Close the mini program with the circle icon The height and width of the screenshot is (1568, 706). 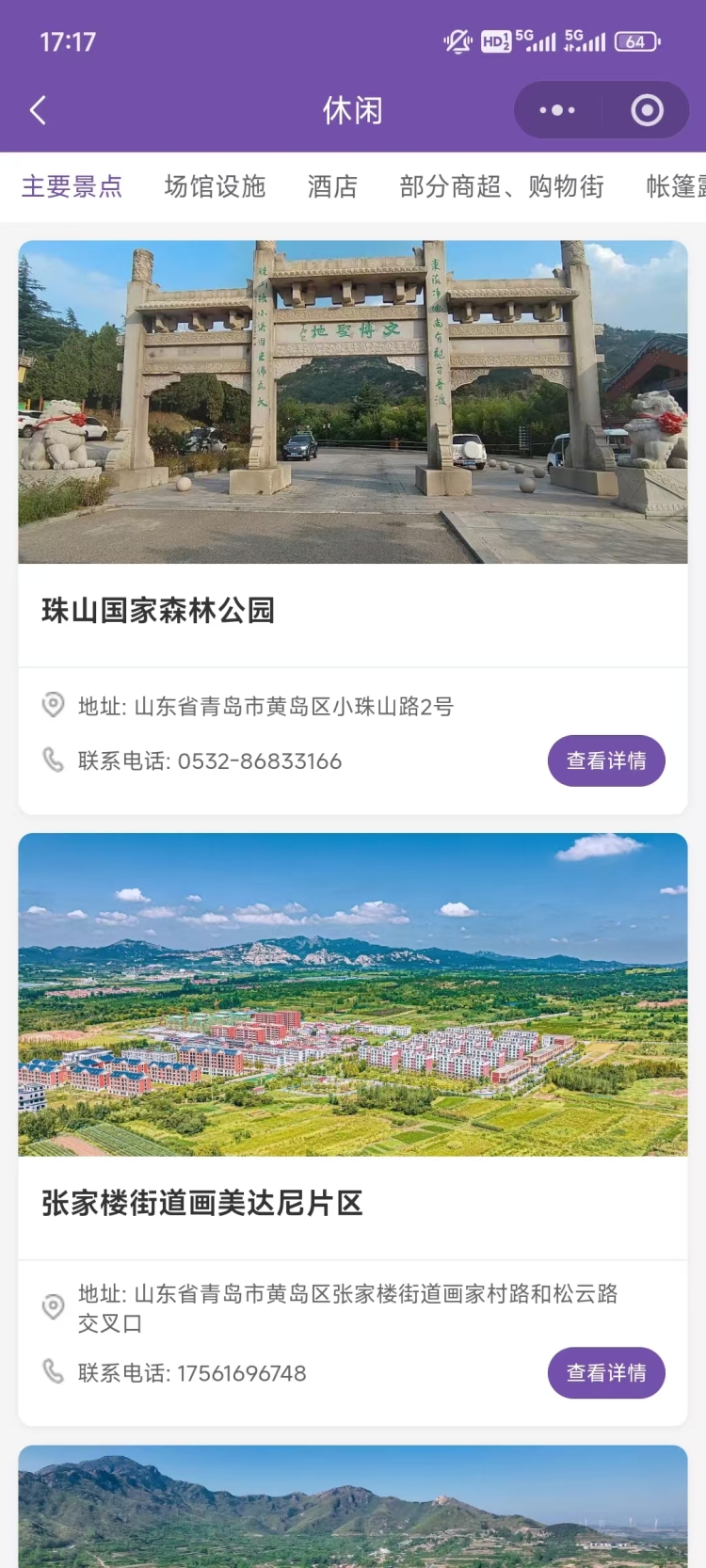coord(647,111)
